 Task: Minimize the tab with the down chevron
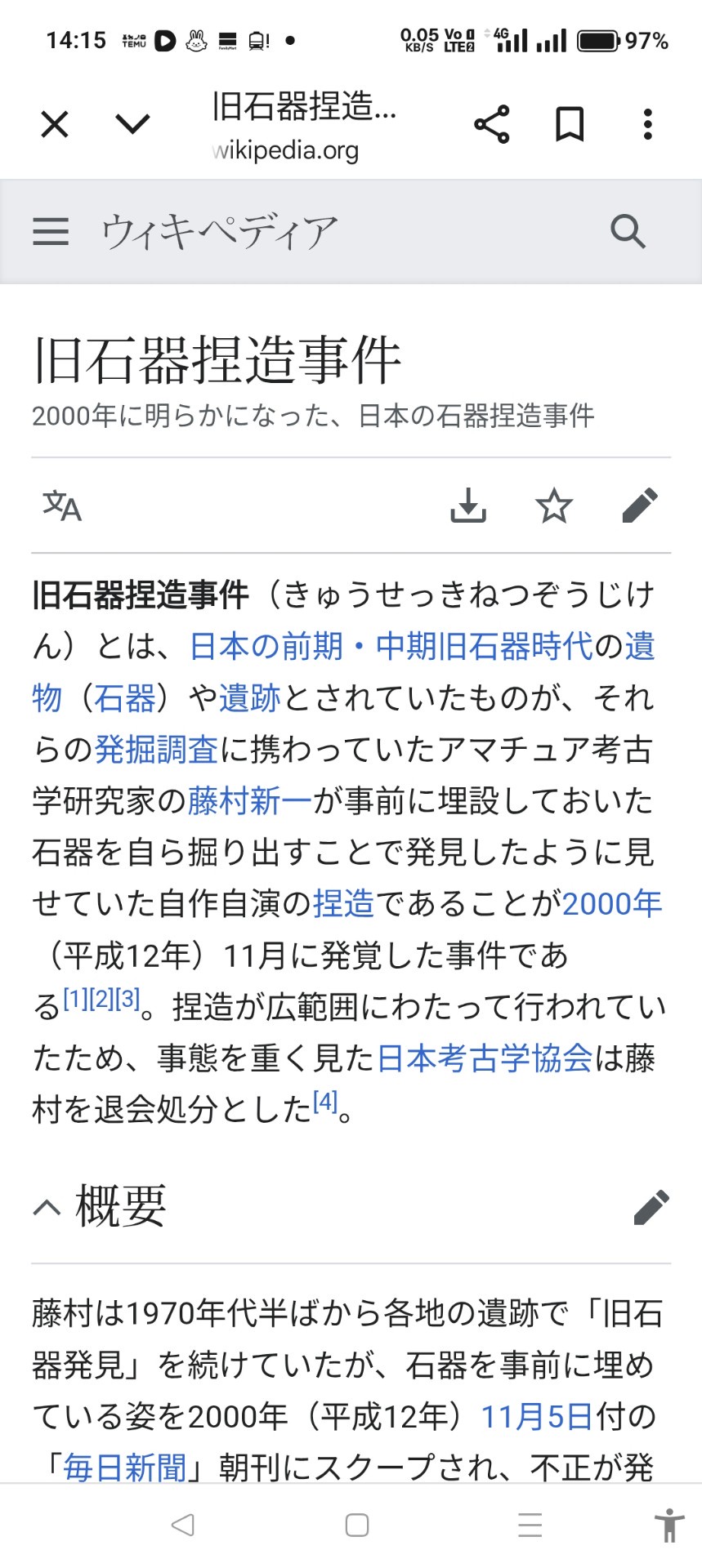click(x=132, y=125)
